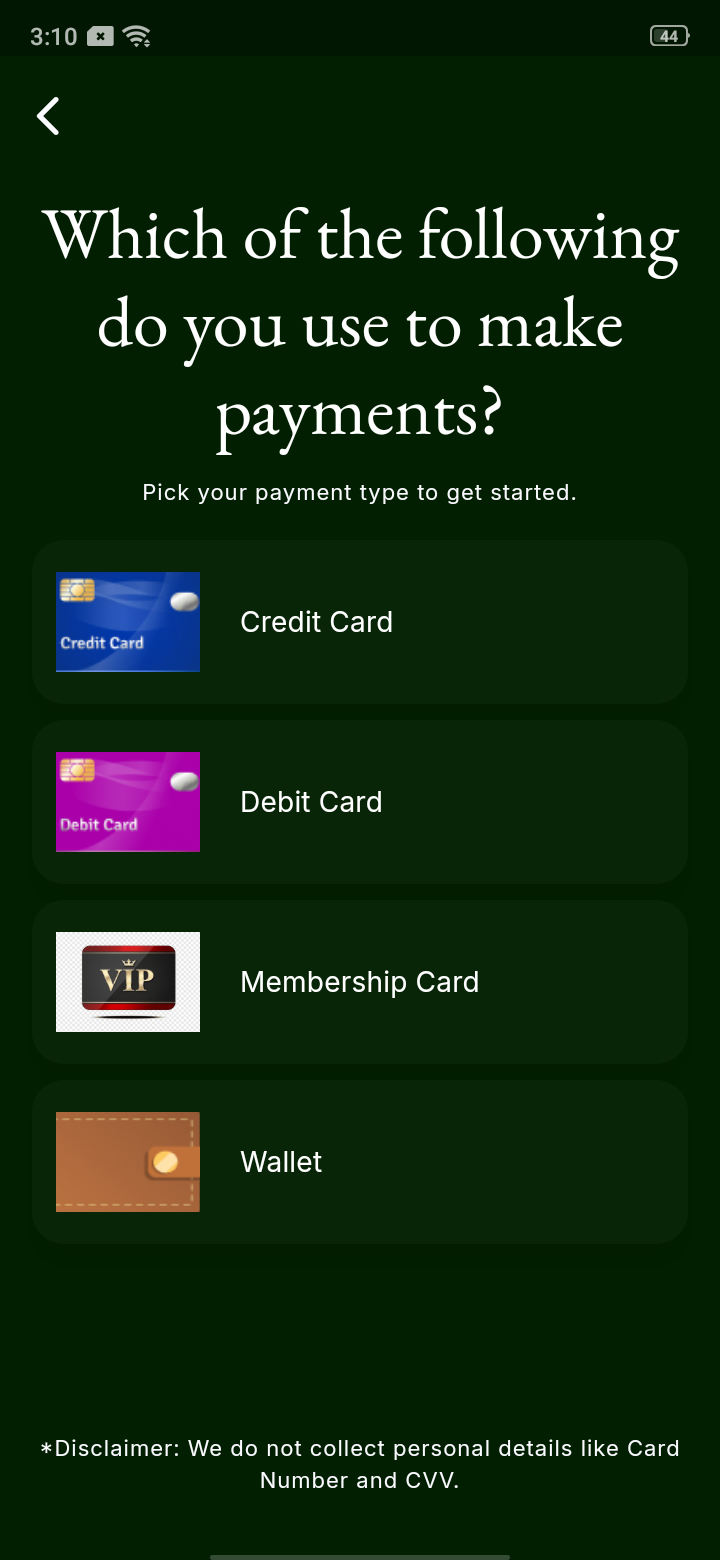Tap the Credit Card image icon
Image resolution: width=720 pixels, height=1560 pixels.
pyautogui.click(x=127, y=621)
